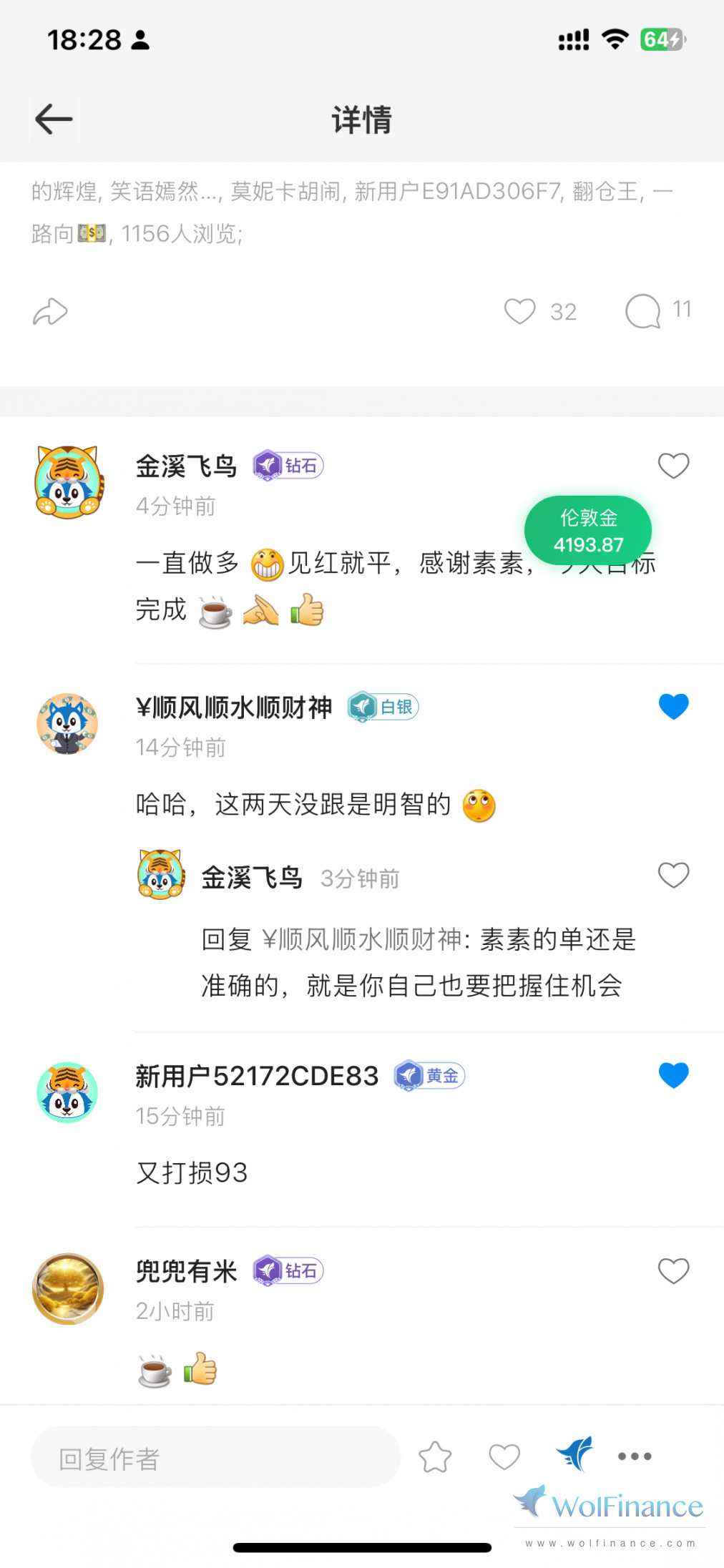Open the three-dot more options menu
This screenshot has height=1568, width=724.
pos(635,1456)
